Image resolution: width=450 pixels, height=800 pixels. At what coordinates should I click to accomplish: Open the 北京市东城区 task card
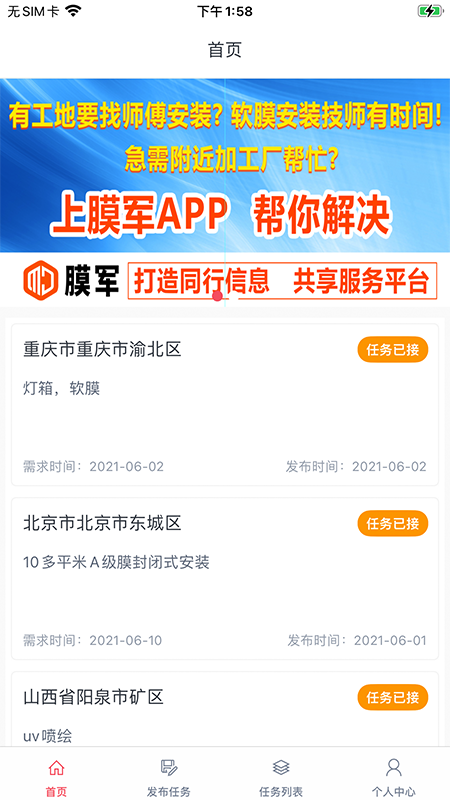coord(225,578)
